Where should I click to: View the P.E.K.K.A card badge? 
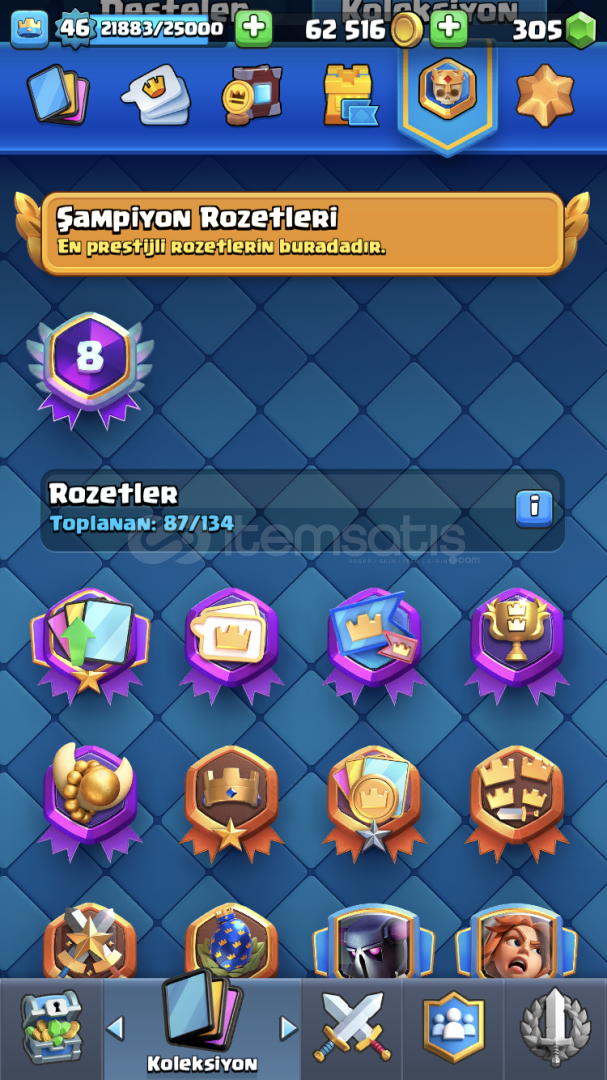click(x=373, y=945)
